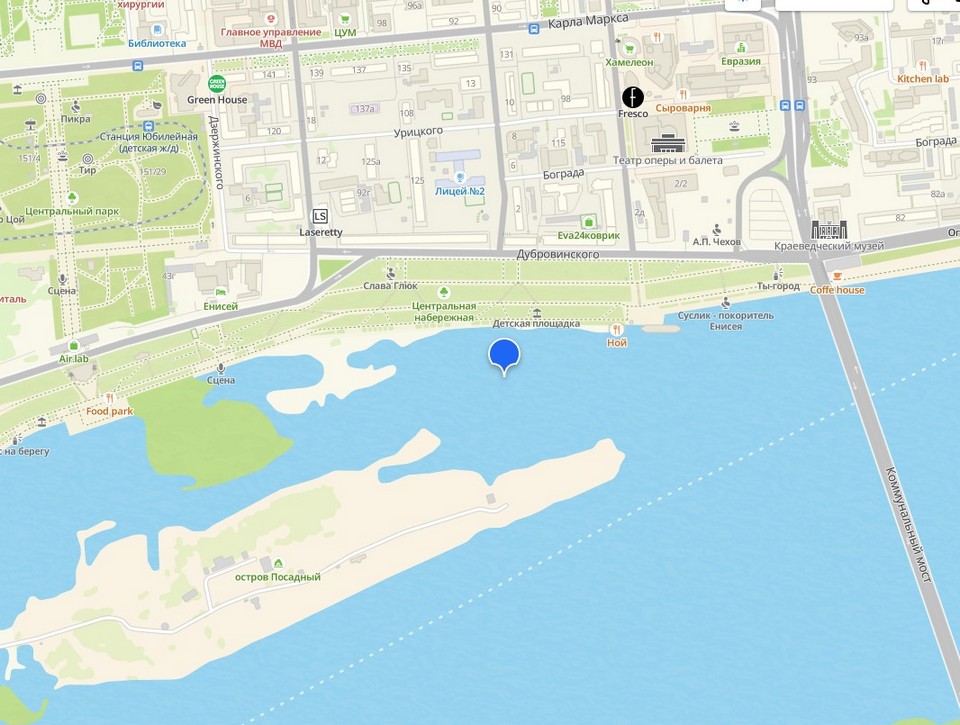Open the Green House place marker

click(216, 83)
